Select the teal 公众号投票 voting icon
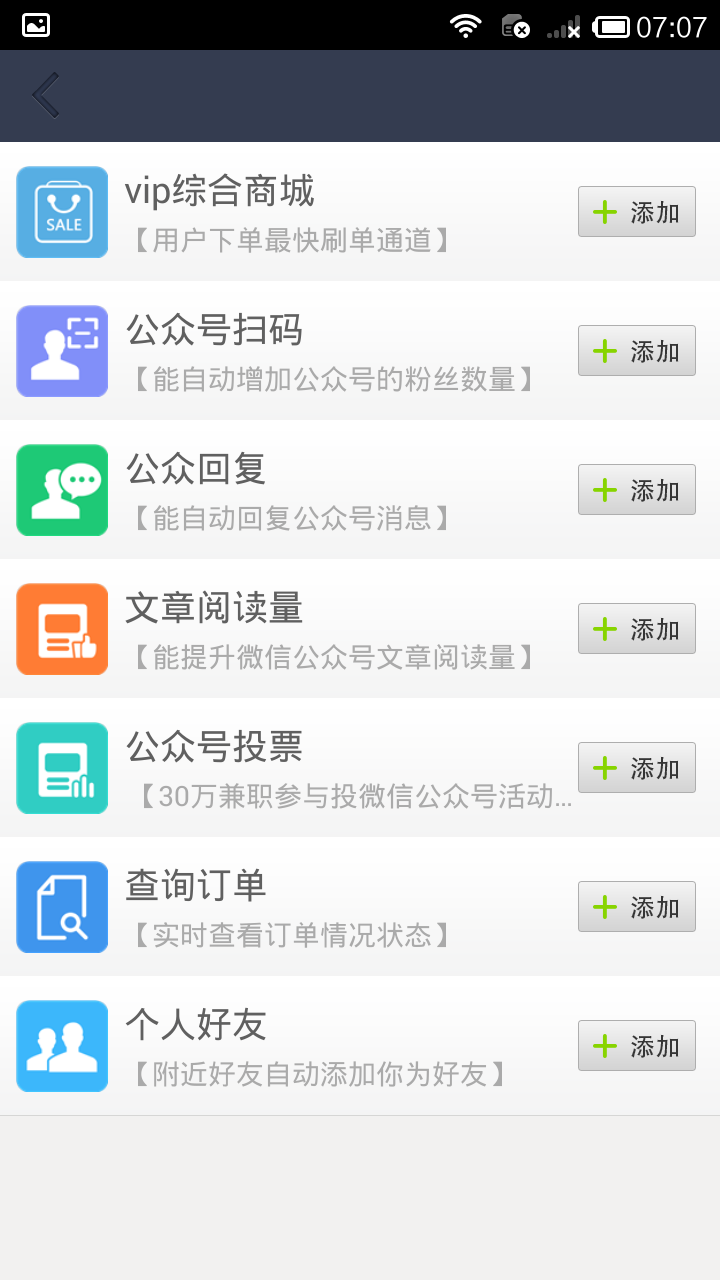720x1280 pixels. click(x=62, y=768)
